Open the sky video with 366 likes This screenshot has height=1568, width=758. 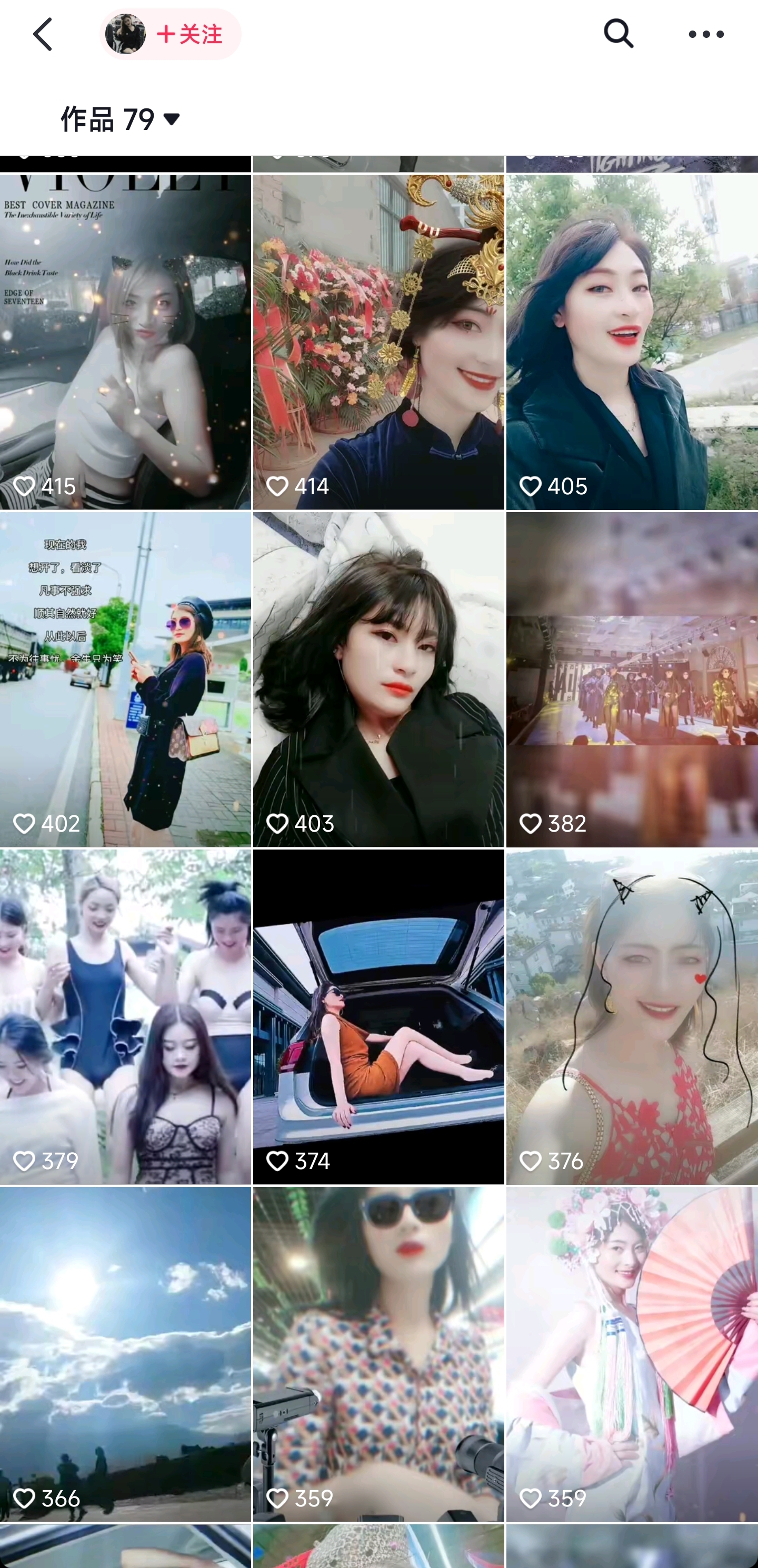coord(125,1354)
